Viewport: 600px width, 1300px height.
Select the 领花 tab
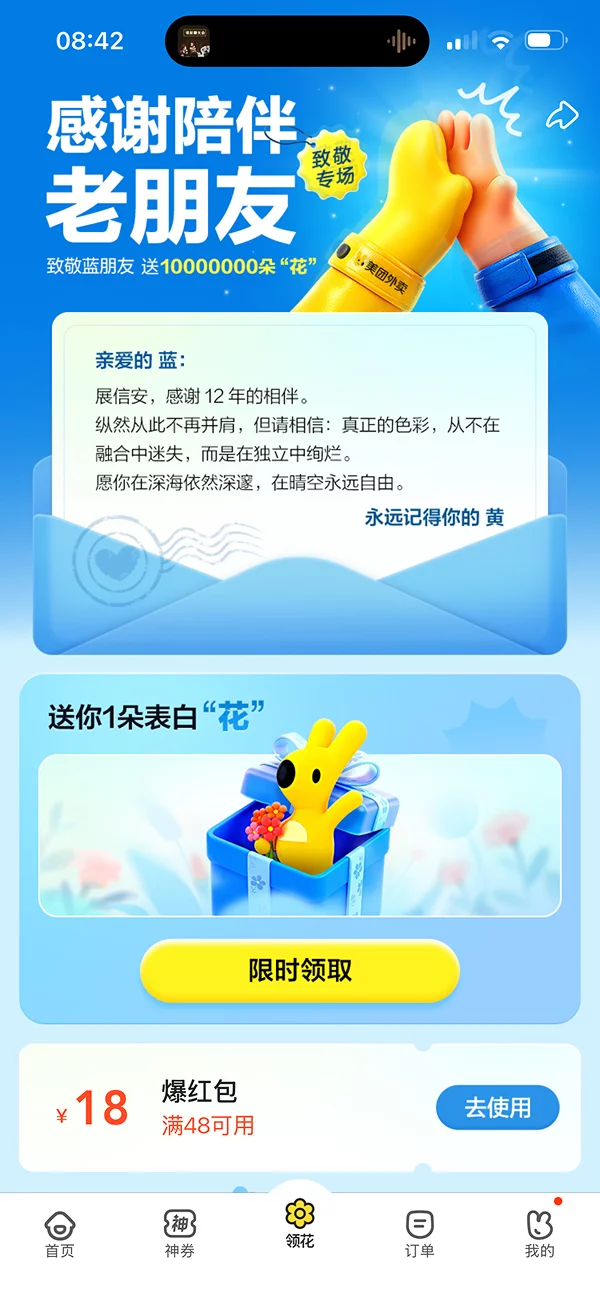[299, 1224]
